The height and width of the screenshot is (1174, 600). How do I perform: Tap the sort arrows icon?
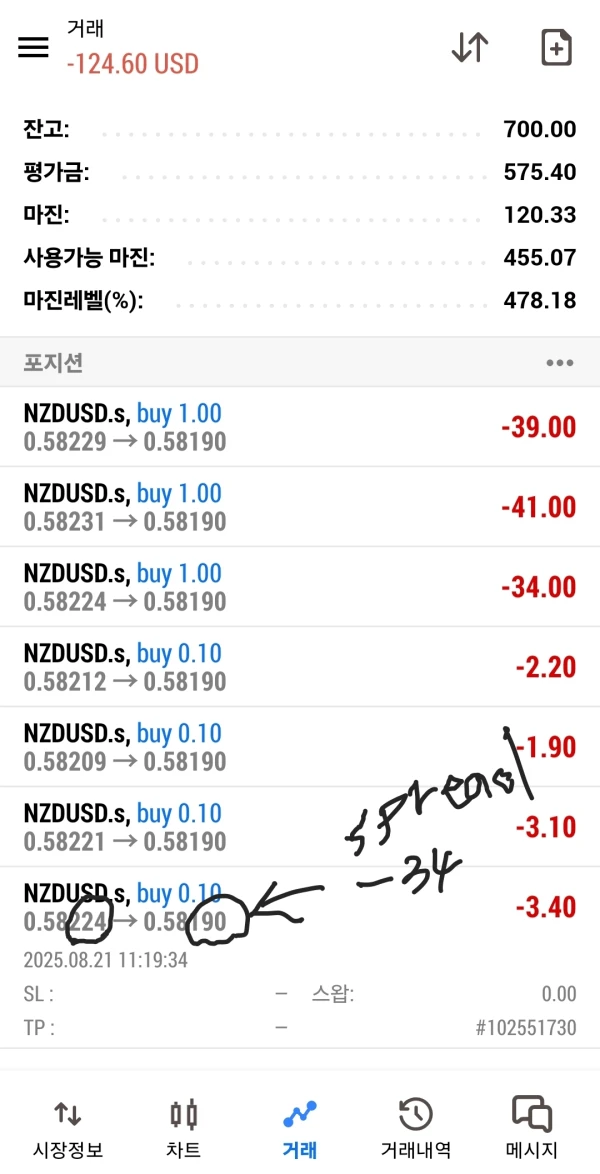(x=469, y=47)
